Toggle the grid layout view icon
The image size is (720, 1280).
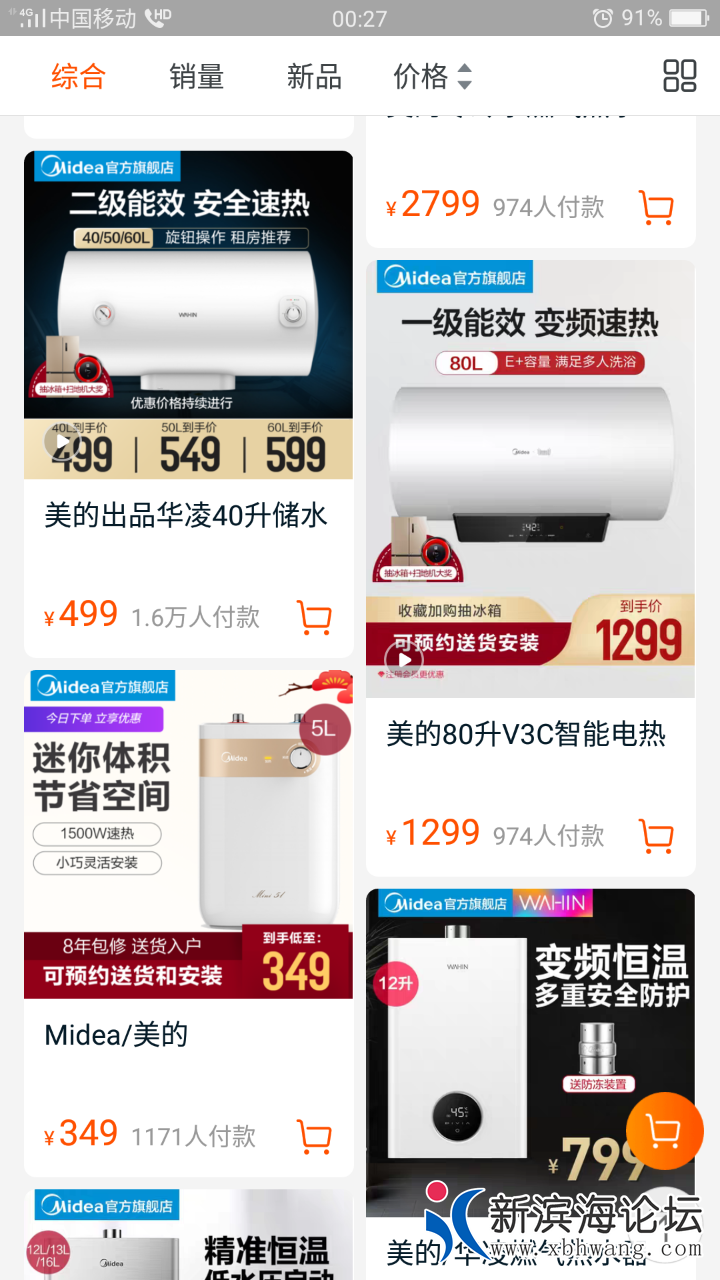click(x=680, y=76)
